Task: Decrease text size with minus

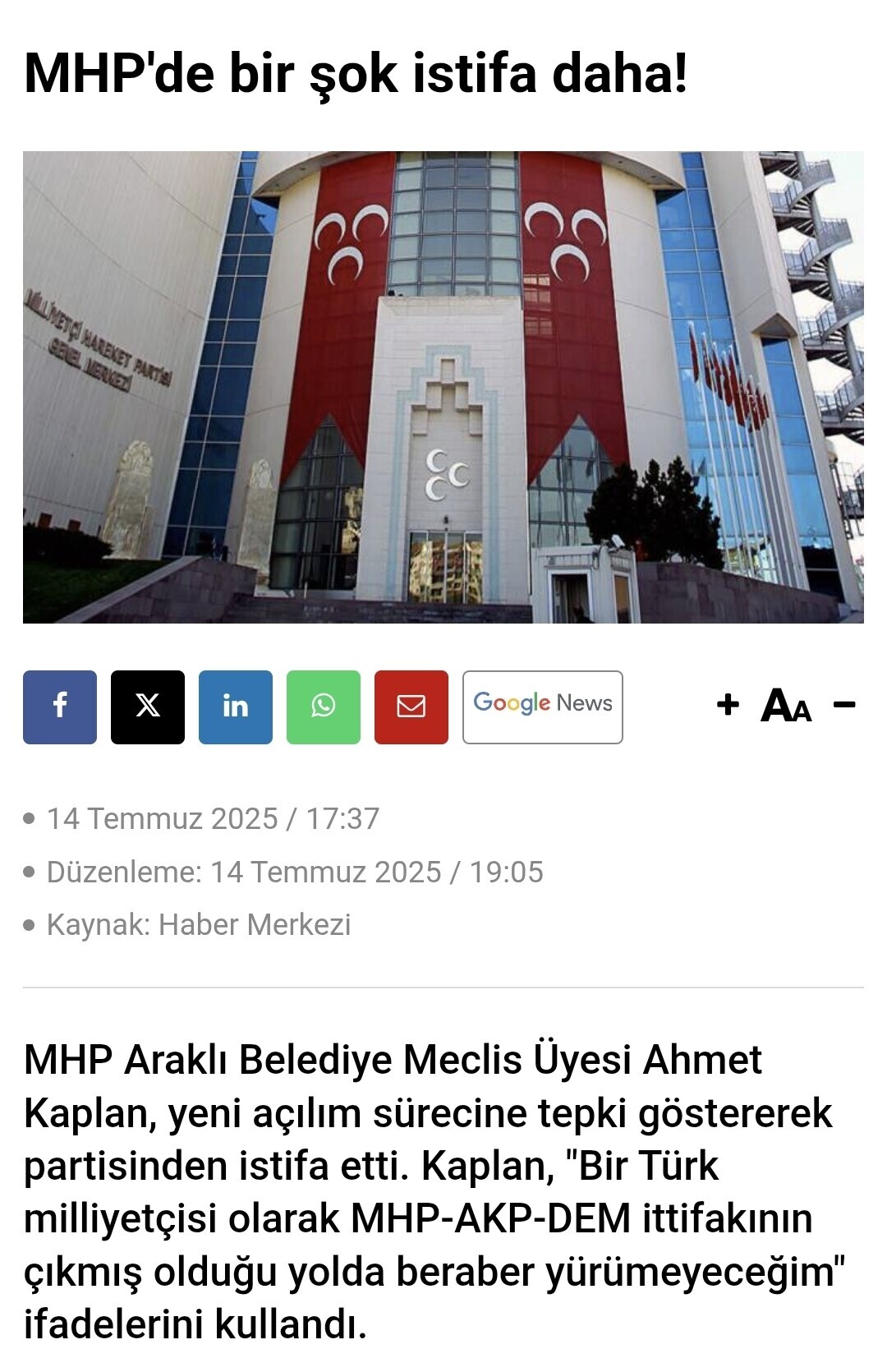Action: 844,704
